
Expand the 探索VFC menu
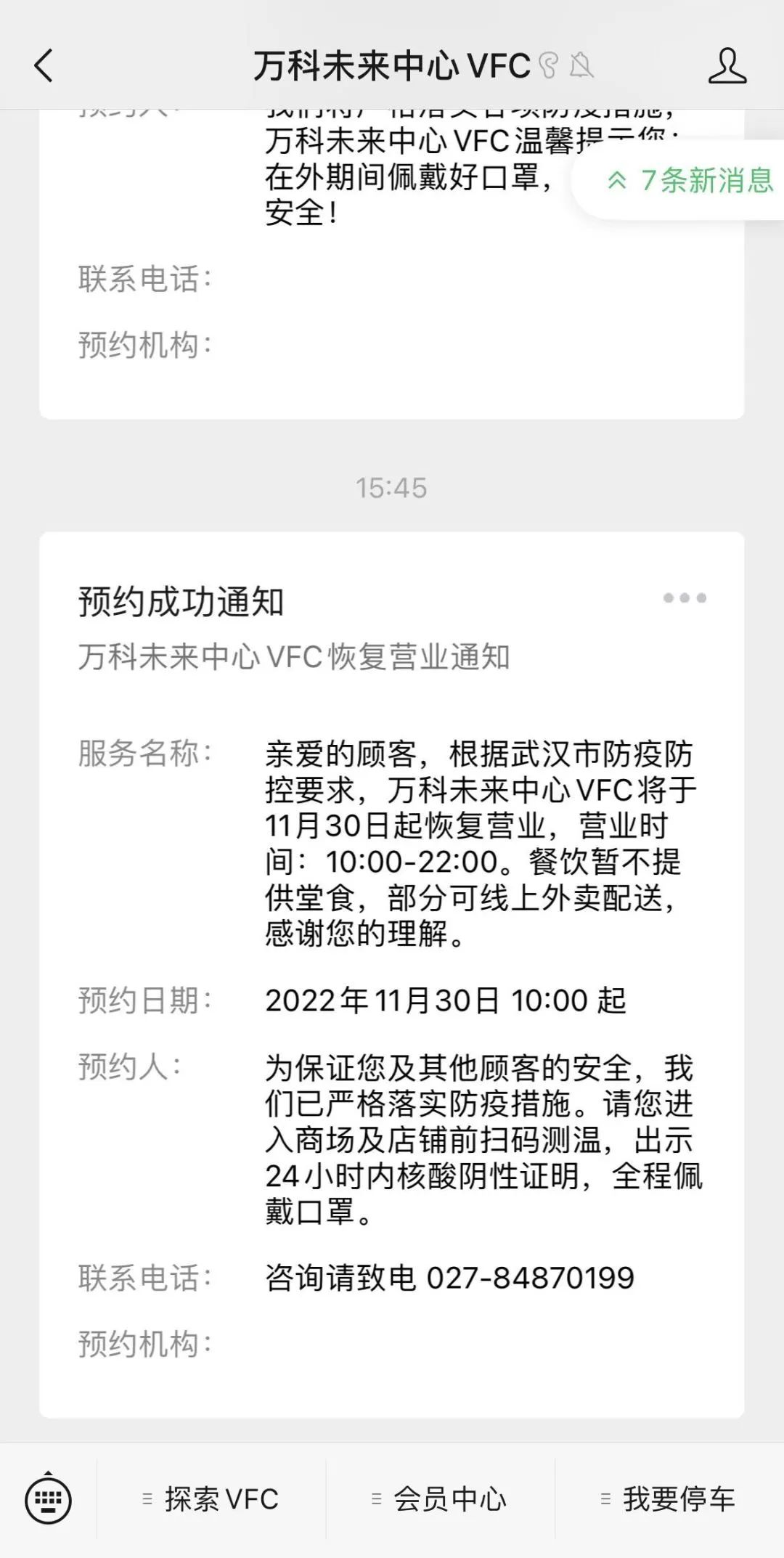click(211, 1500)
